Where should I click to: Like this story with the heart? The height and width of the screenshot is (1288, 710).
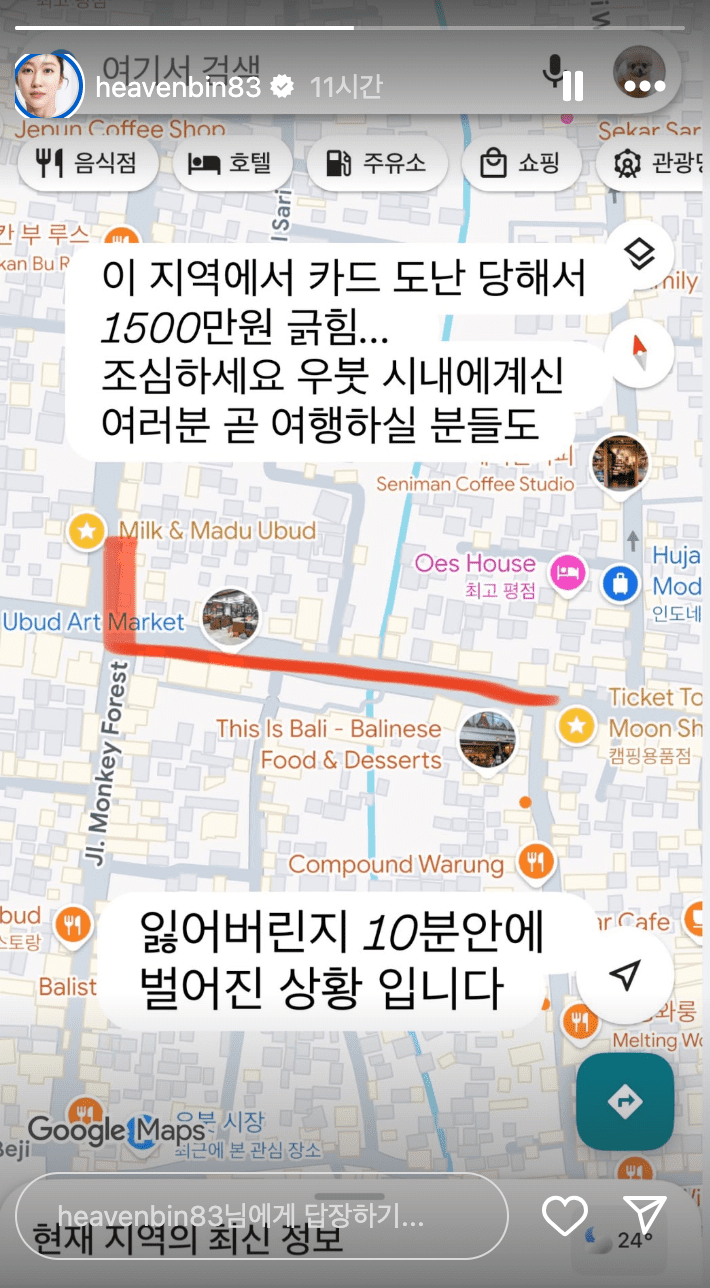pos(564,1216)
